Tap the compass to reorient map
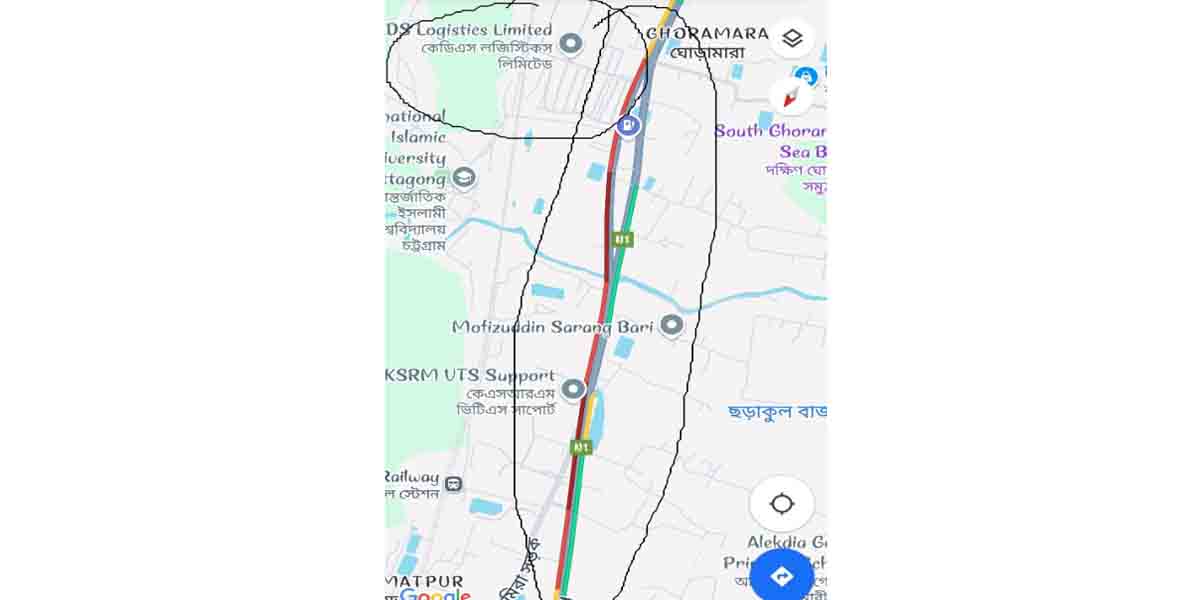1200x600 pixels. point(791,96)
